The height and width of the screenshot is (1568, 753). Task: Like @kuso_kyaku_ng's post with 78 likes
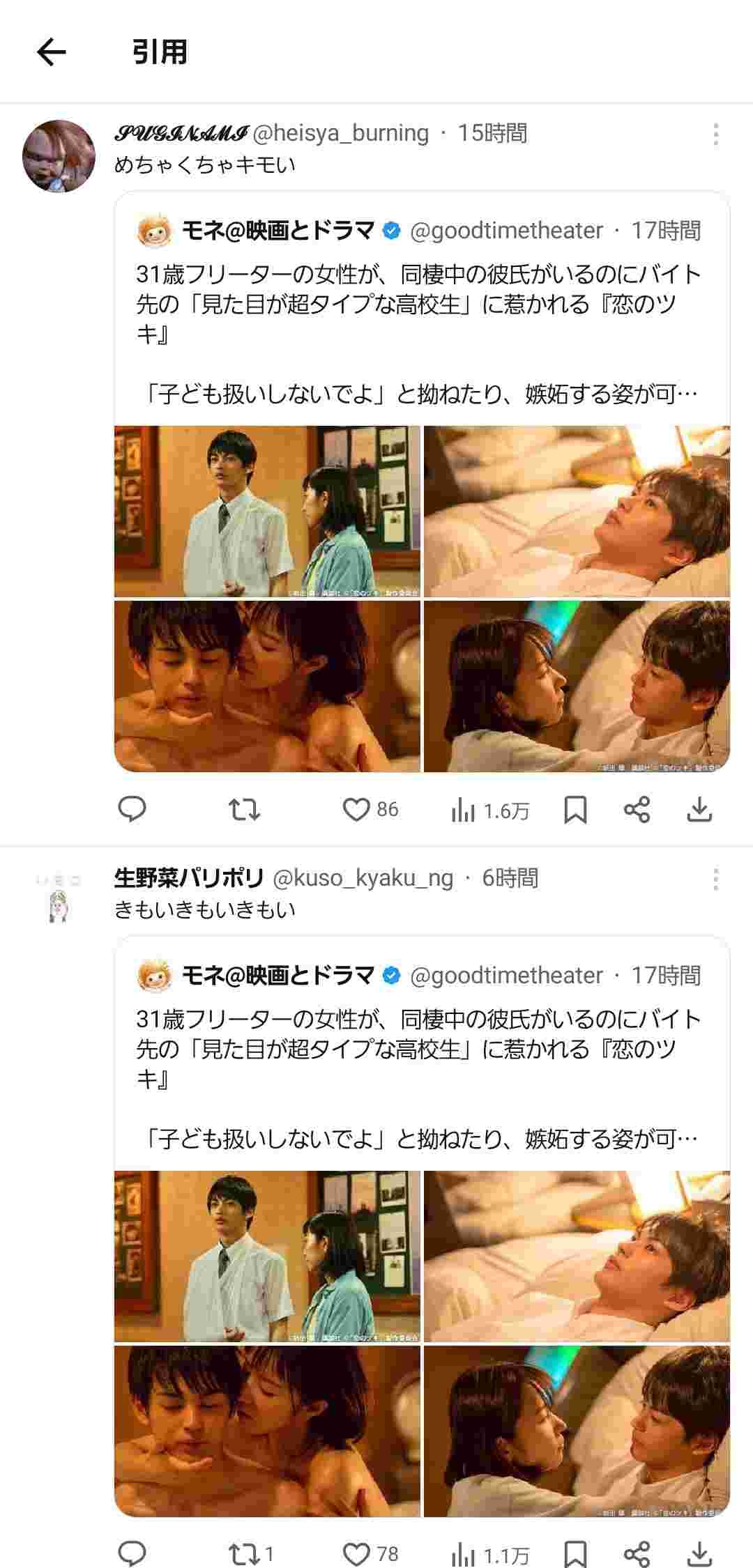point(356,1553)
